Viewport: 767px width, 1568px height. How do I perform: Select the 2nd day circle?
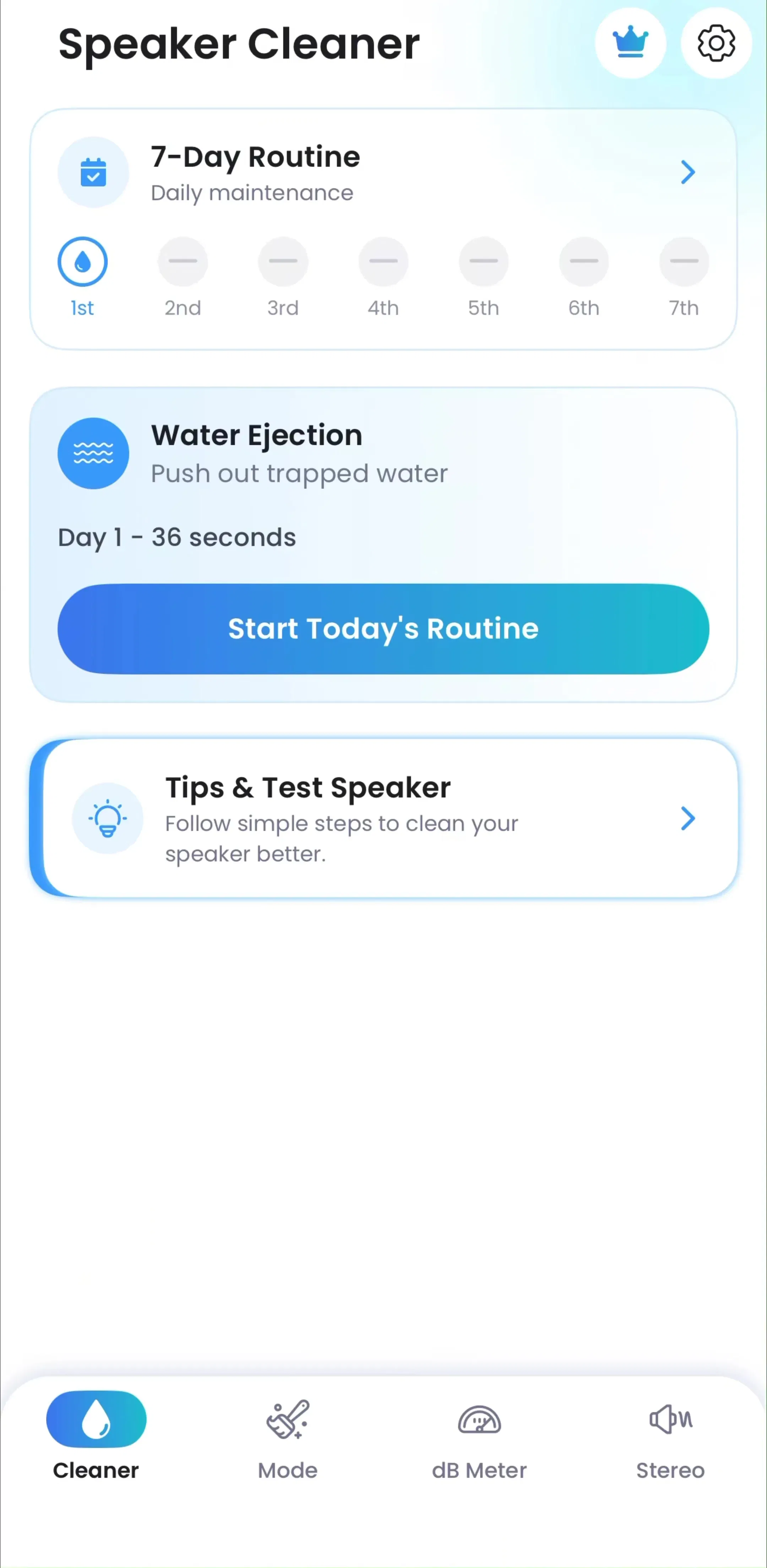pos(183,262)
